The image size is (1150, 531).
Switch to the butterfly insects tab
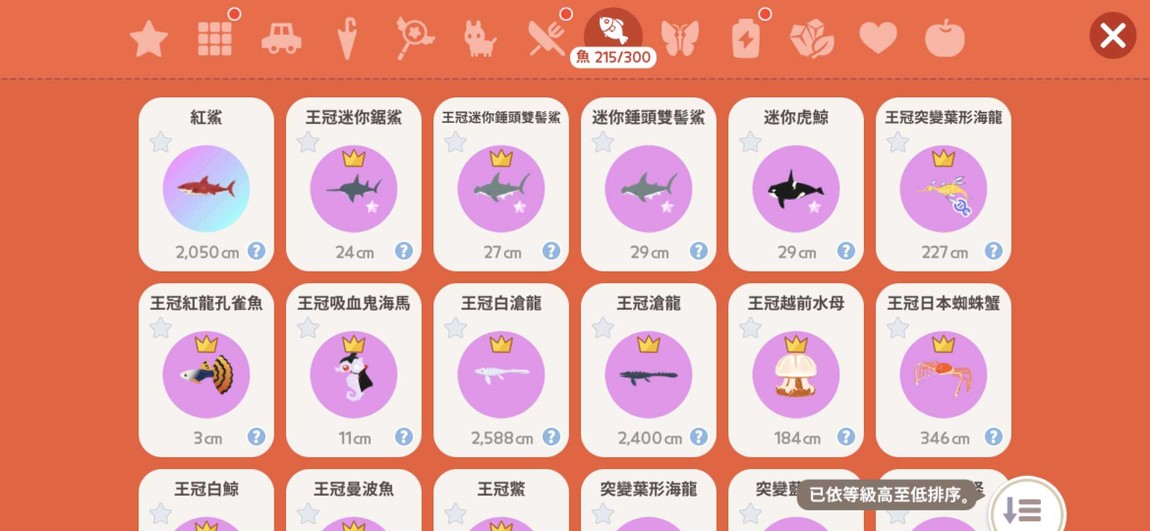coord(680,38)
